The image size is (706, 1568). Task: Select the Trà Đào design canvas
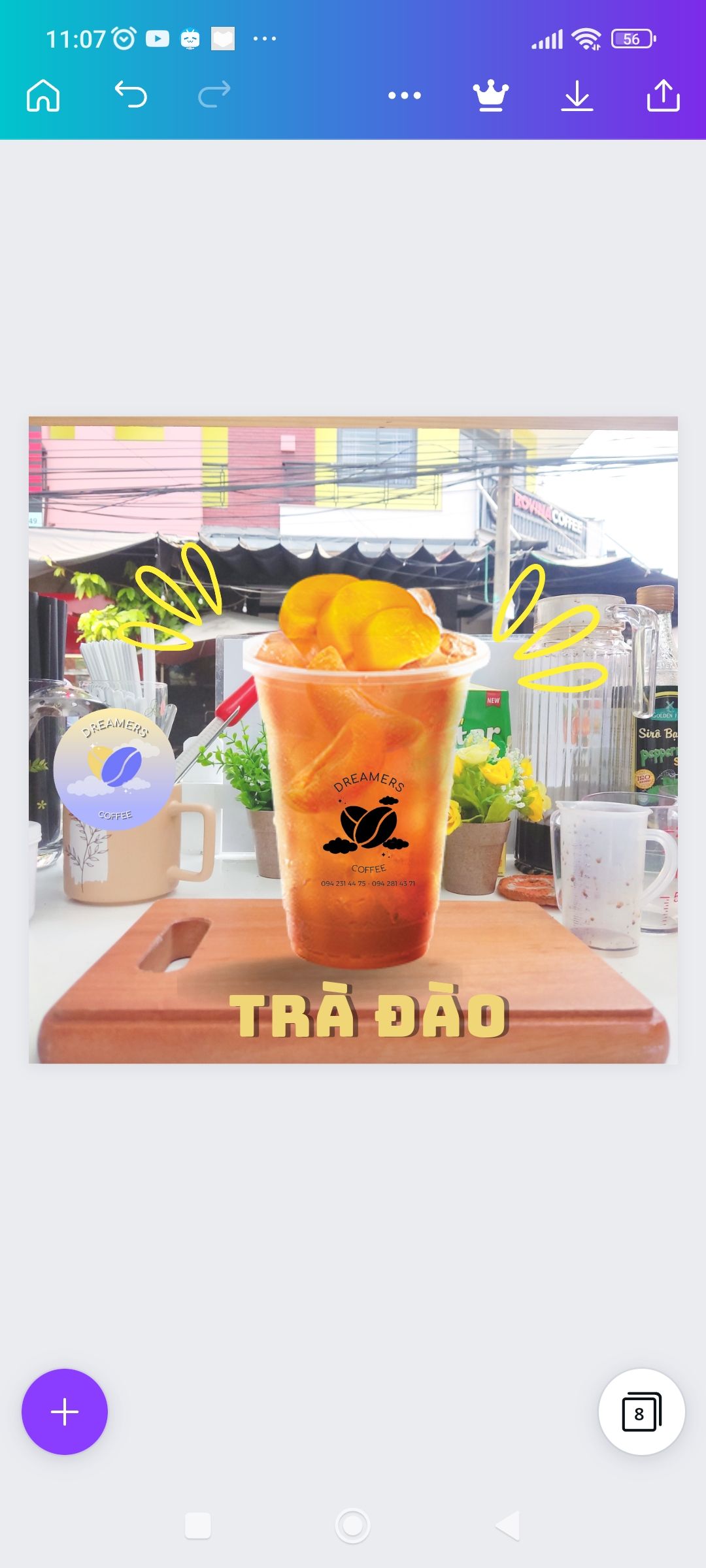click(353, 740)
